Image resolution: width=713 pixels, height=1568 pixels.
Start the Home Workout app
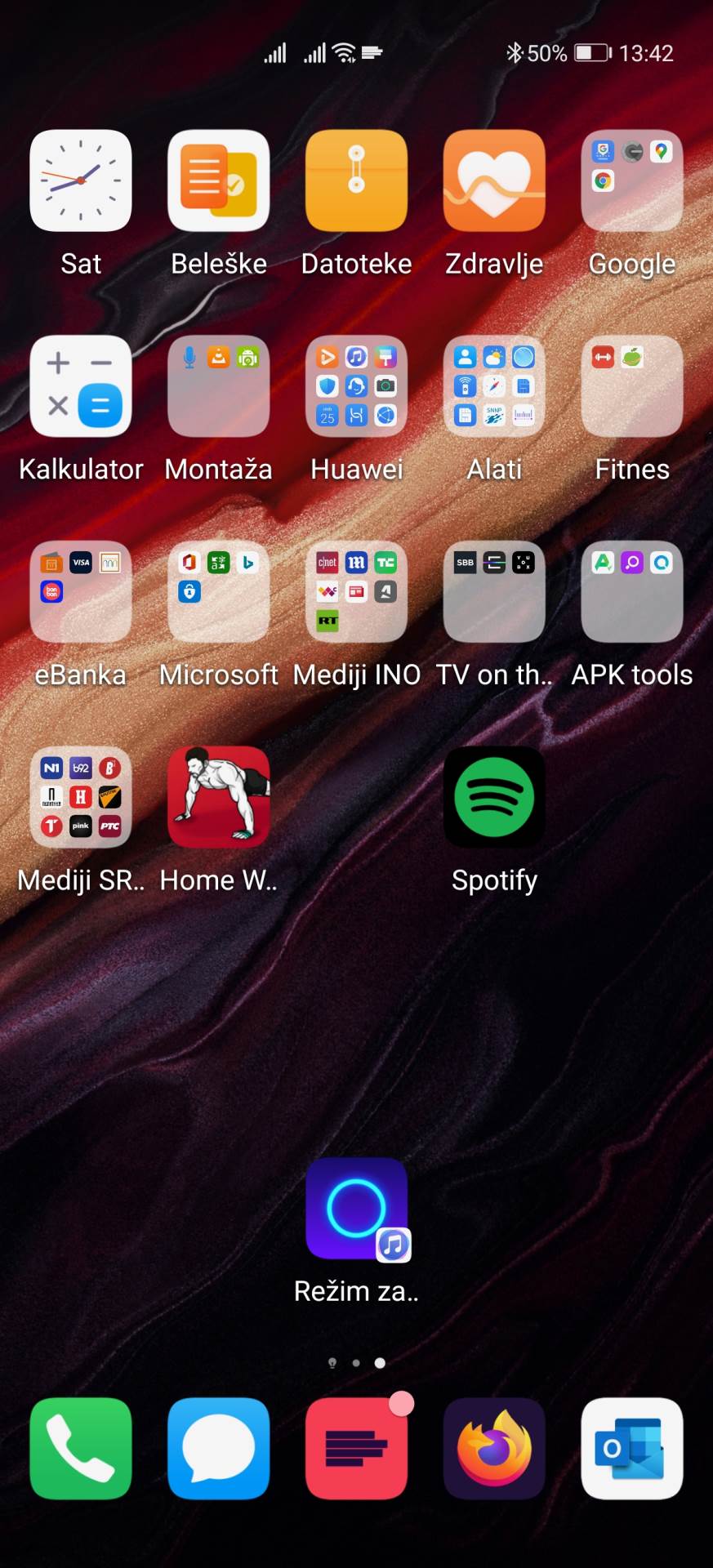(x=218, y=798)
